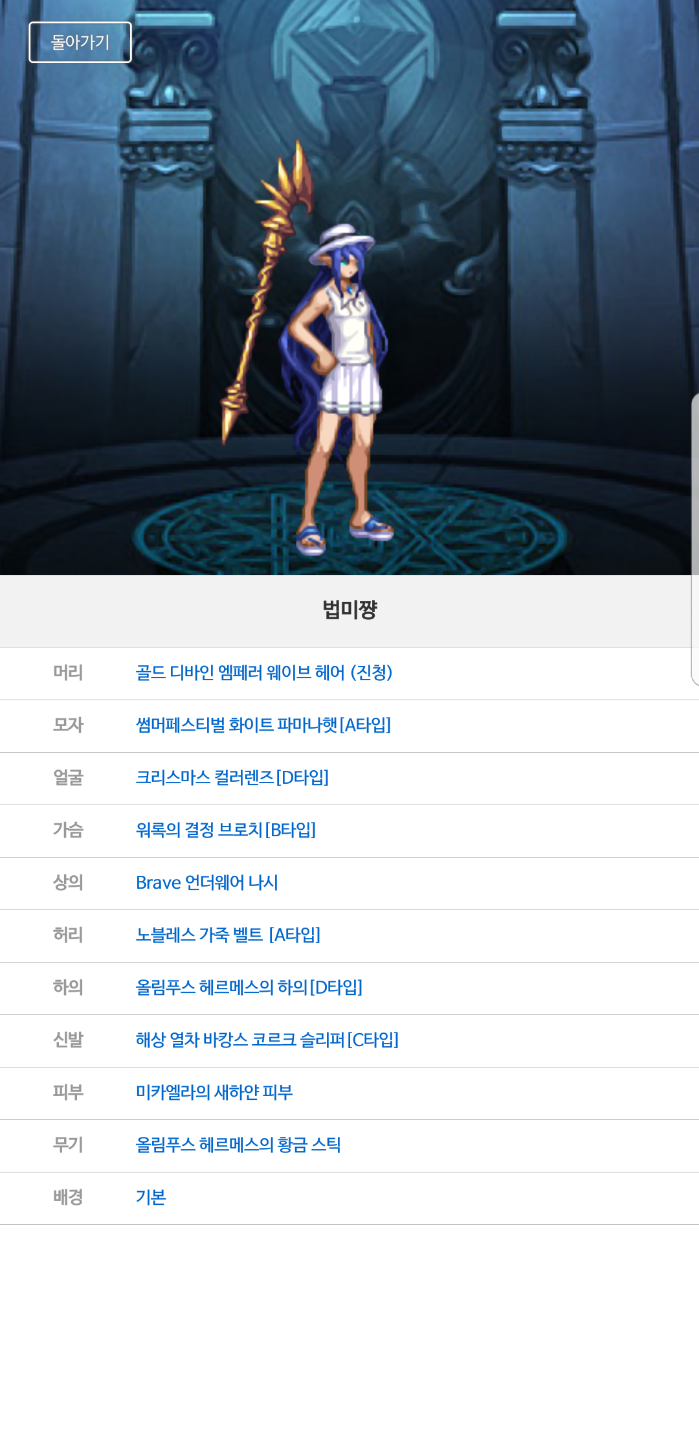The image size is (699, 1438).
Task: Open 골드 디바인 엠페러 웨이브 헤어 link
Action: 264,673
